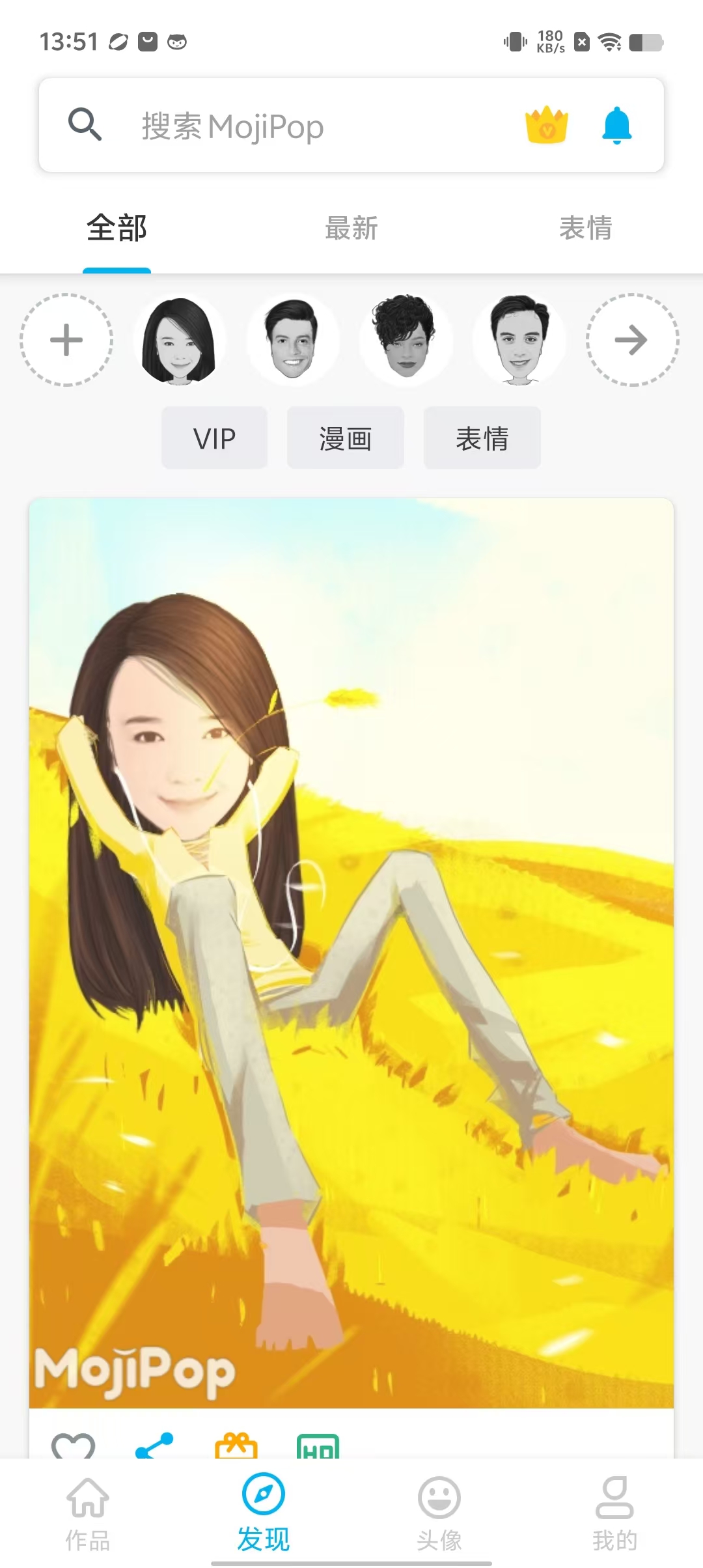Image resolution: width=703 pixels, height=1568 pixels.
Task: Go to the 作品 tab
Action: (x=88, y=1514)
